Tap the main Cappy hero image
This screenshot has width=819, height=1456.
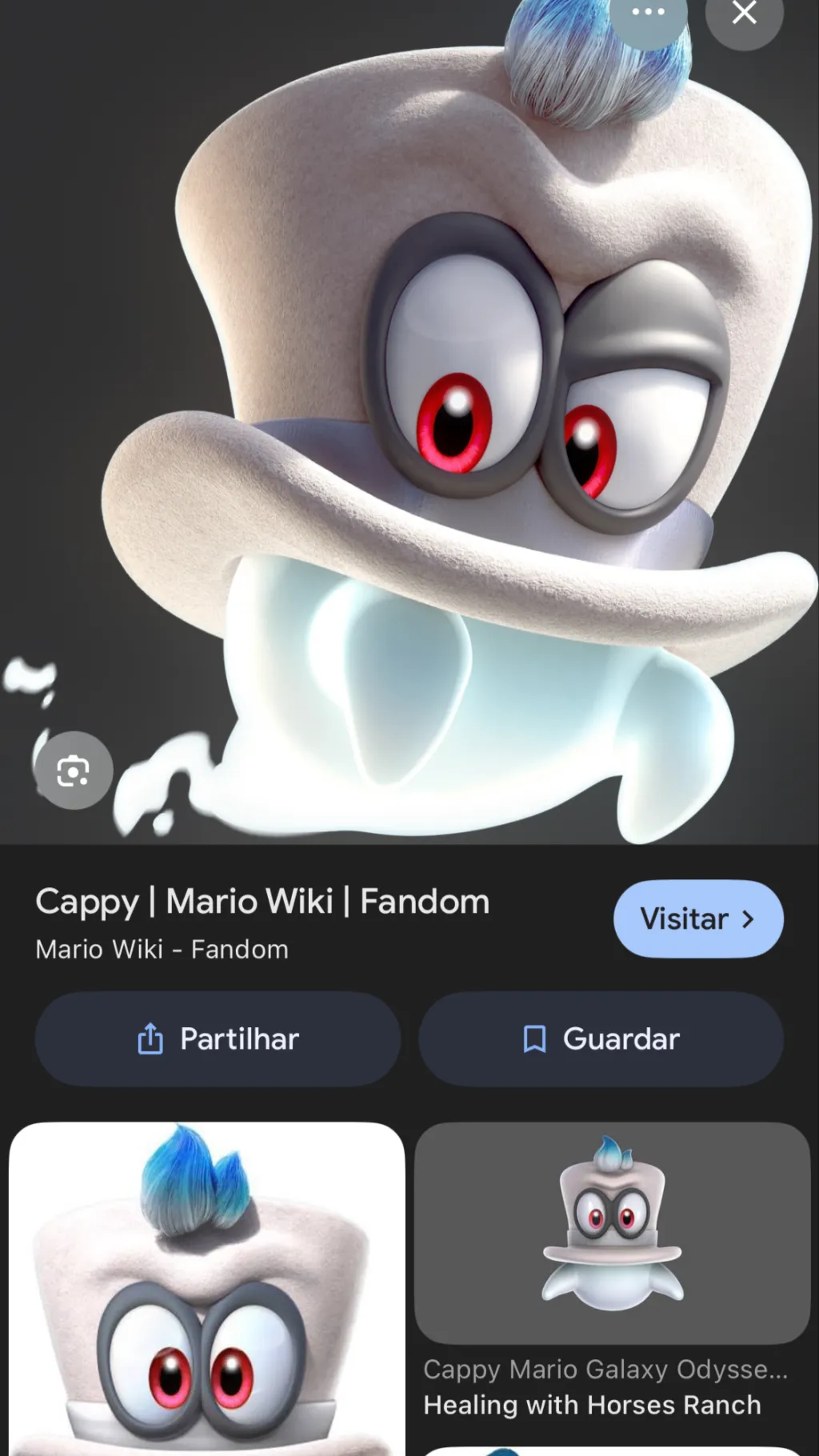pyautogui.click(x=409, y=400)
